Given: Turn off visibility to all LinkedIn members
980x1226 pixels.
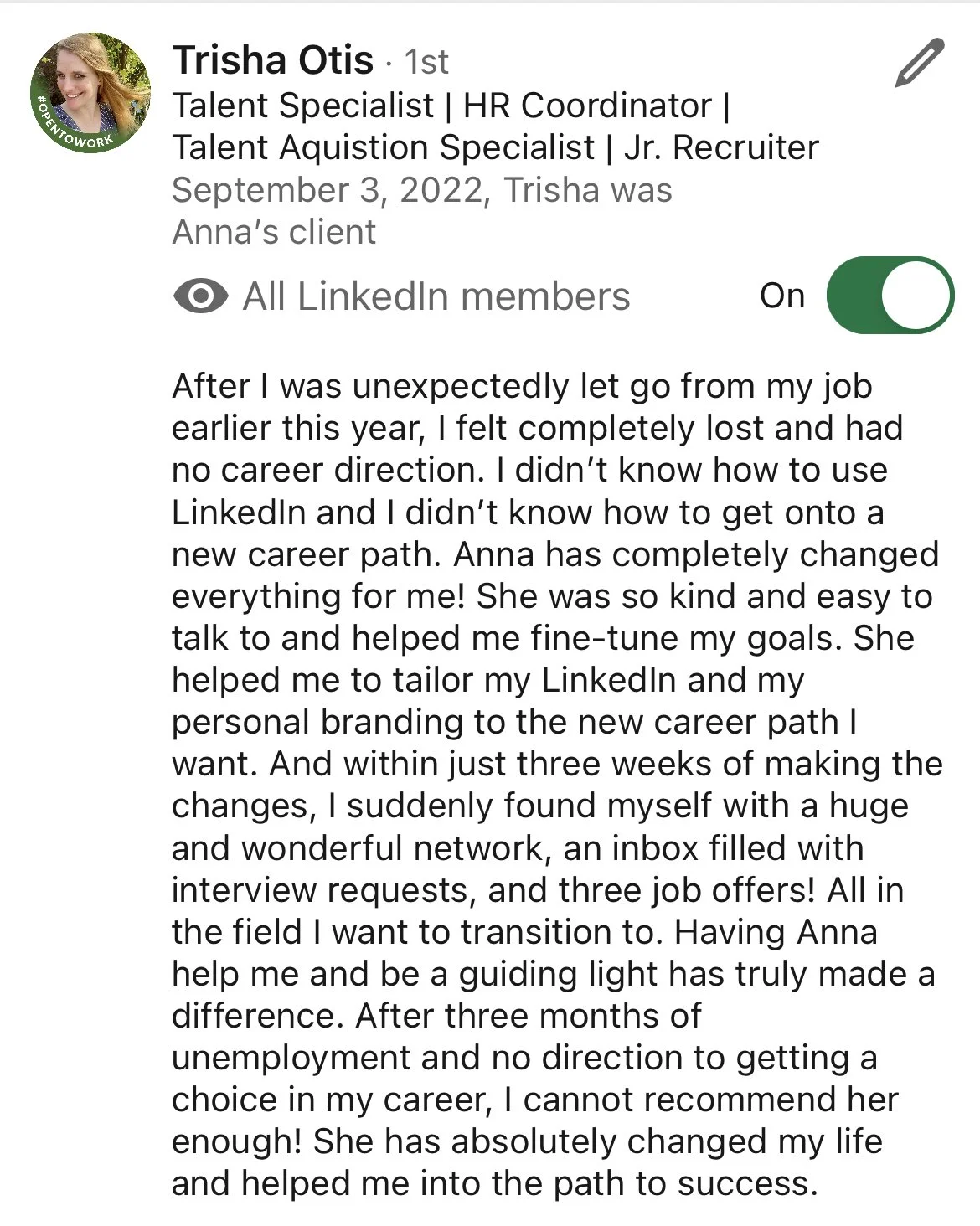Looking at the screenshot, I should [x=890, y=296].
